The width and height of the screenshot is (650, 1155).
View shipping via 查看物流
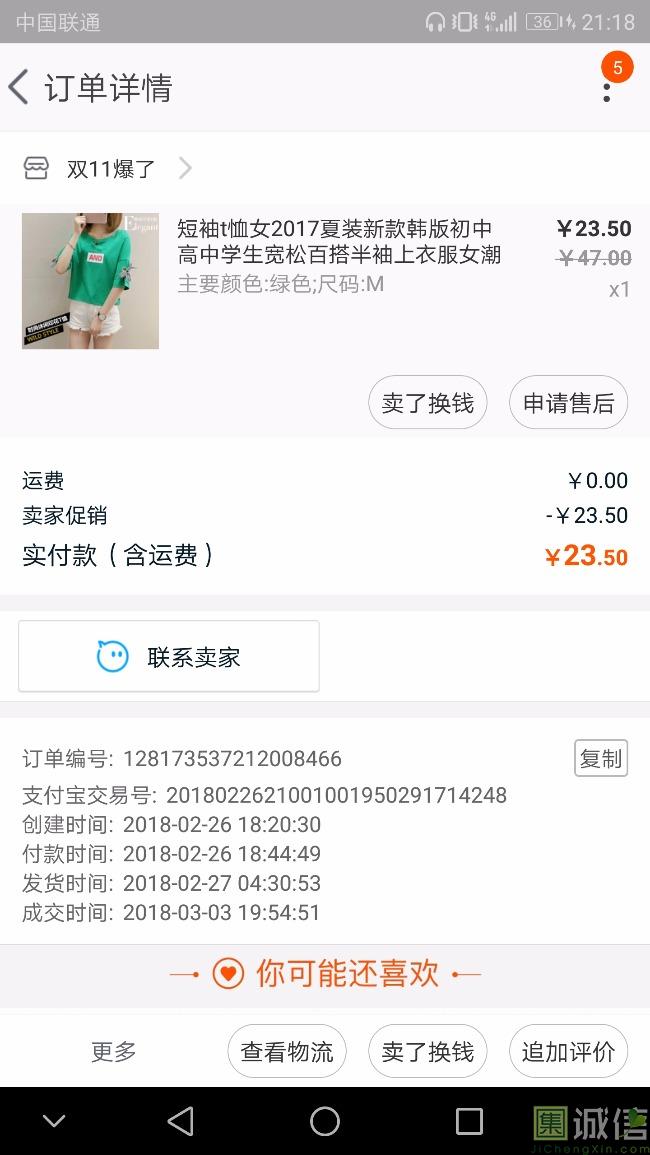(x=287, y=1052)
